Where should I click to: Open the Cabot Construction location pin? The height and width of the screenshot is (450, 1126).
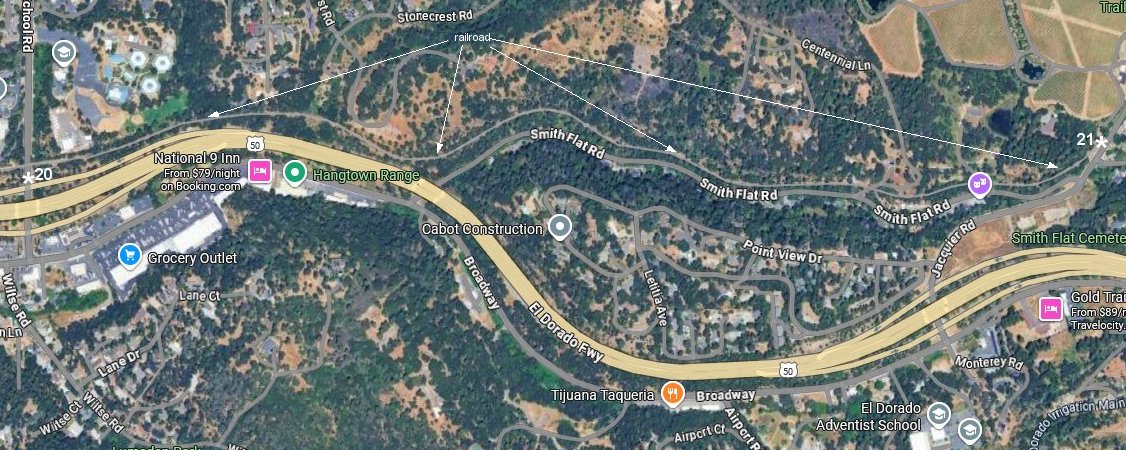coord(561,228)
